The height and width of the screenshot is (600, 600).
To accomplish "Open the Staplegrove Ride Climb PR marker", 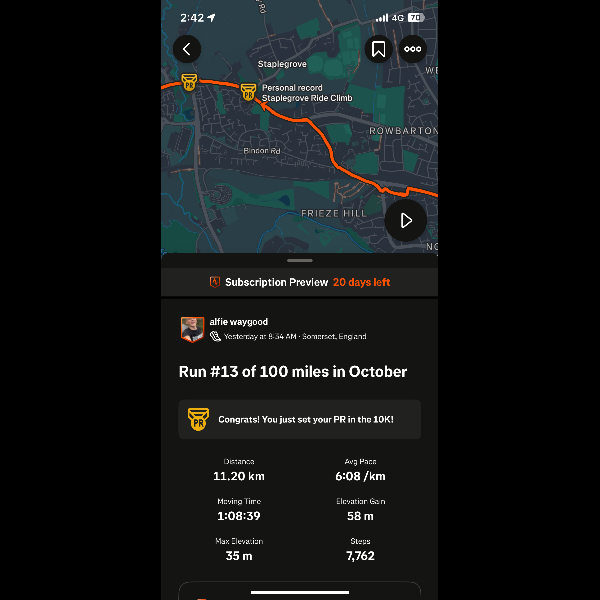I will click(x=248, y=92).
